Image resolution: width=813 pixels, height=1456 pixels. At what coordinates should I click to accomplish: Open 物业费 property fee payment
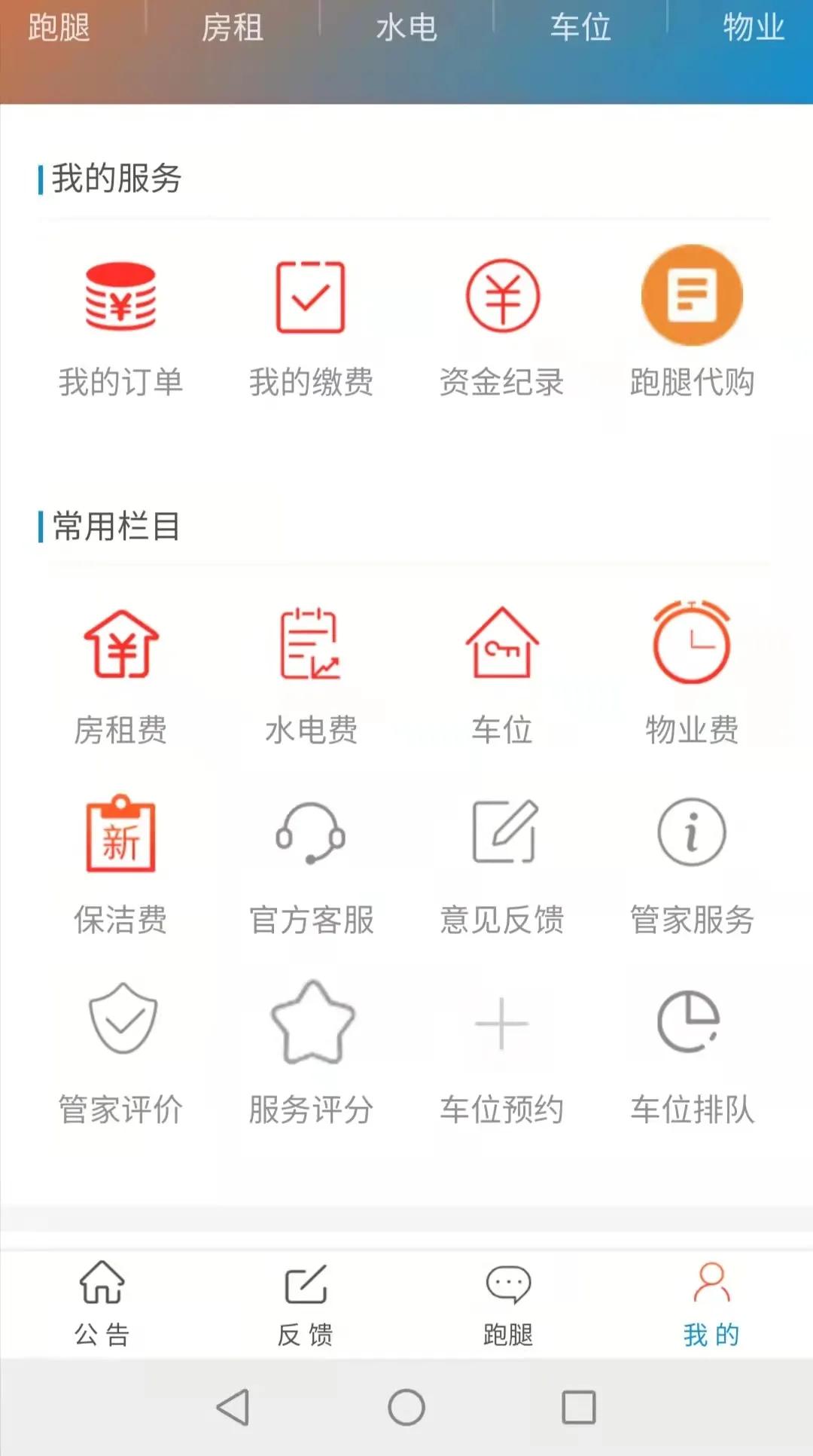(693, 674)
